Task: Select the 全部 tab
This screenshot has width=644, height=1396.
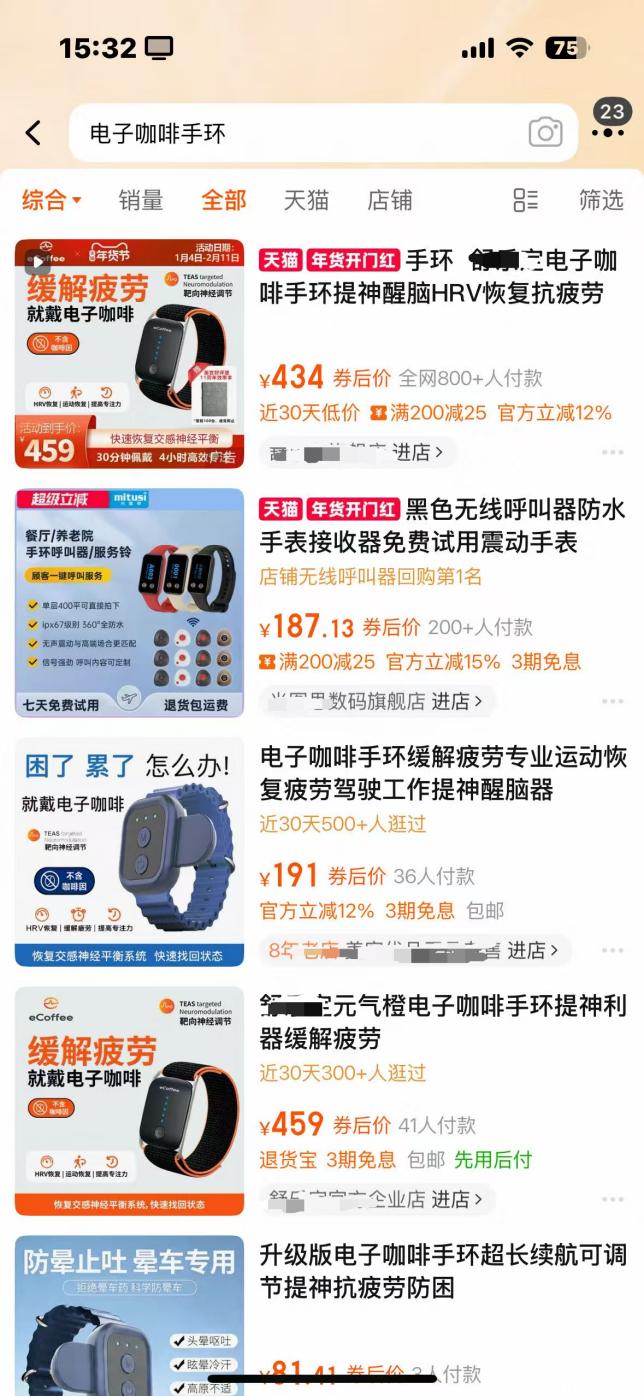Action: point(223,200)
